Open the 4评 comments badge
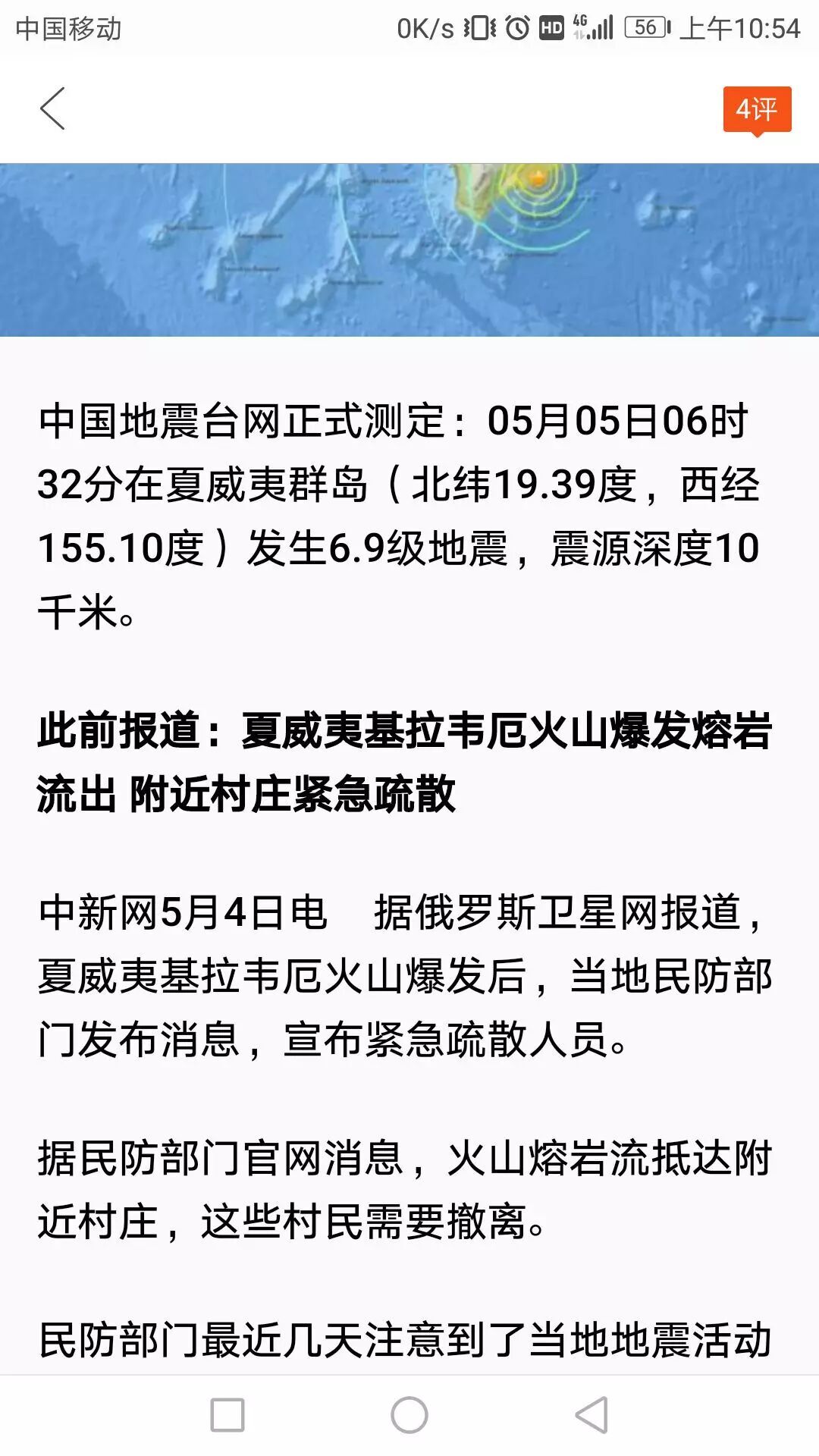The width and height of the screenshot is (819, 1456). [x=757, y=111]
